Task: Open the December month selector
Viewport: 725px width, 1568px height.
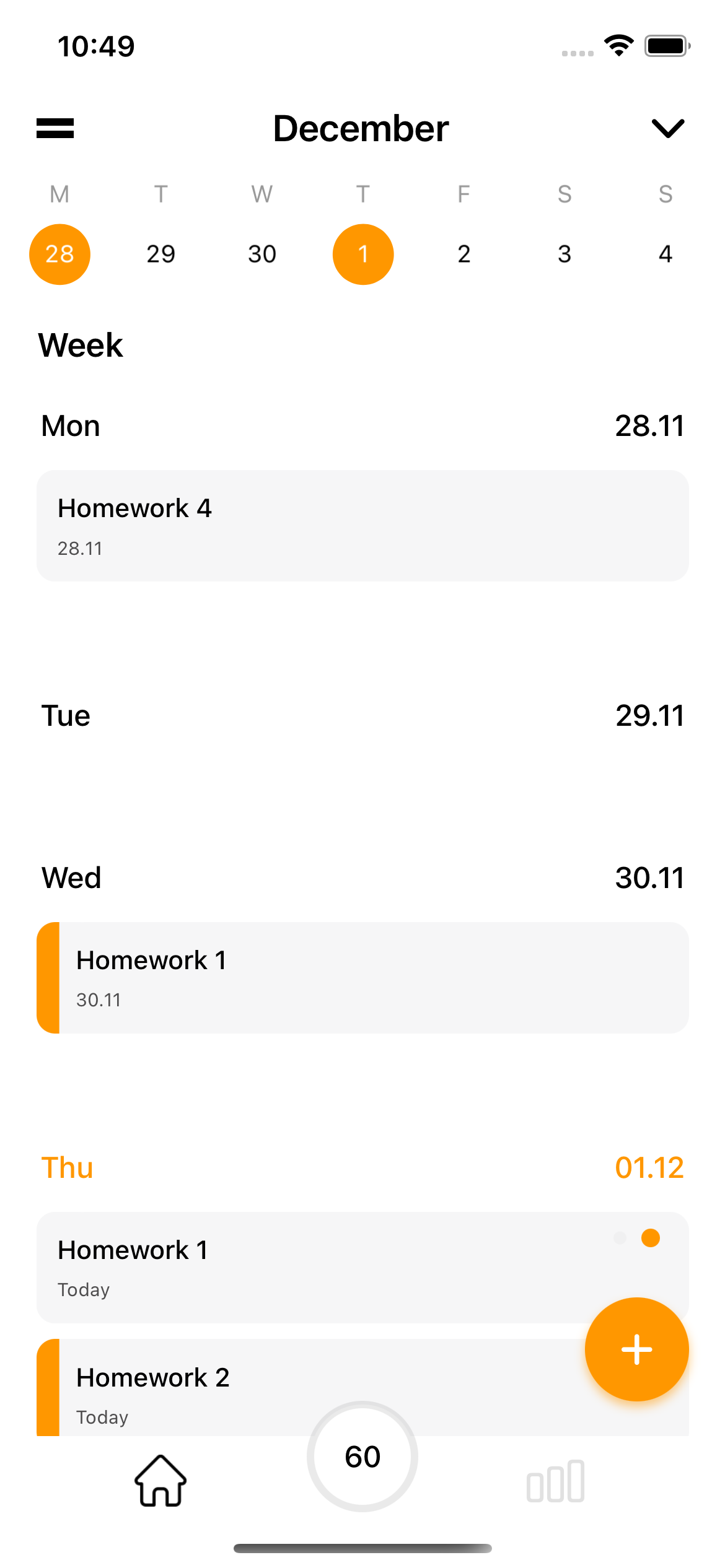Action: 361,128
